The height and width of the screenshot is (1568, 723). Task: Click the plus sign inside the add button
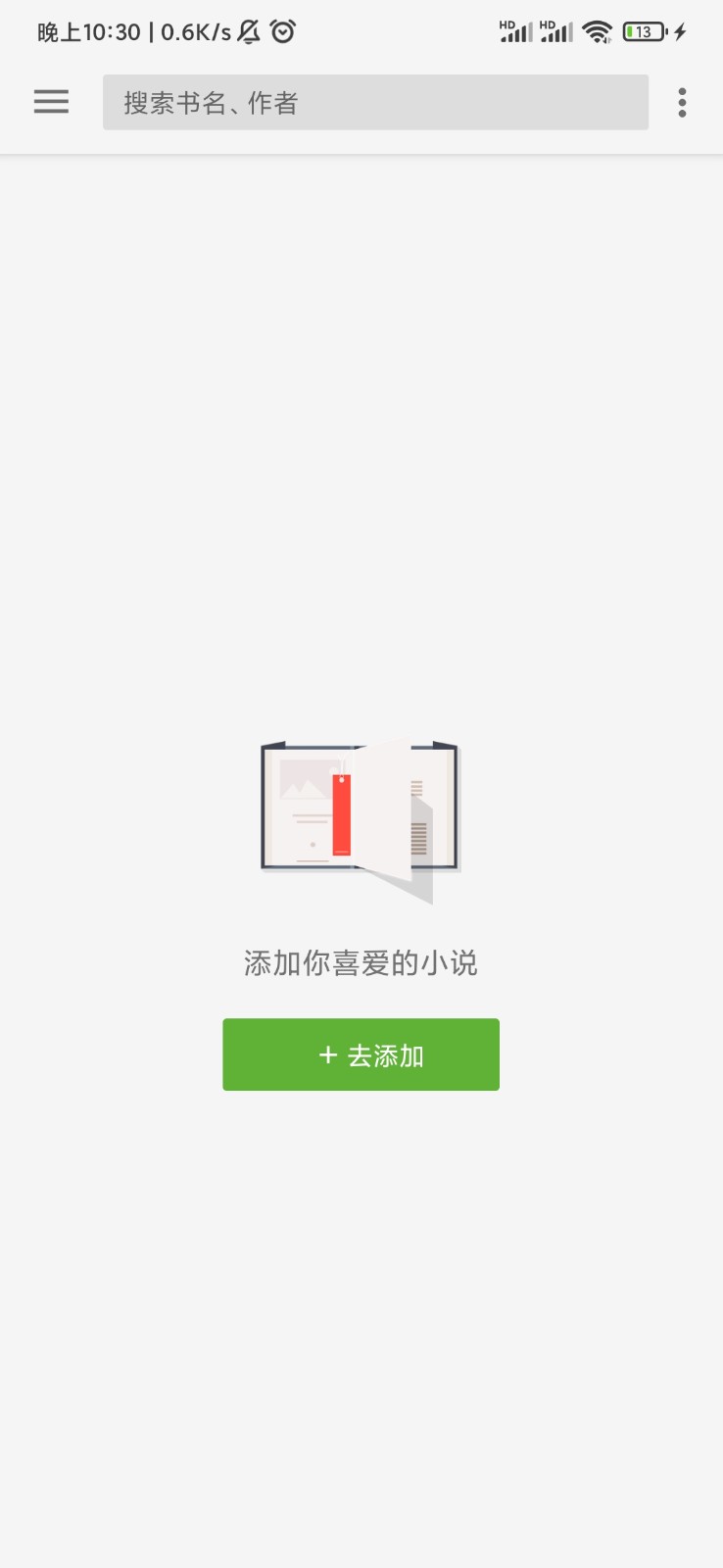326,1054
